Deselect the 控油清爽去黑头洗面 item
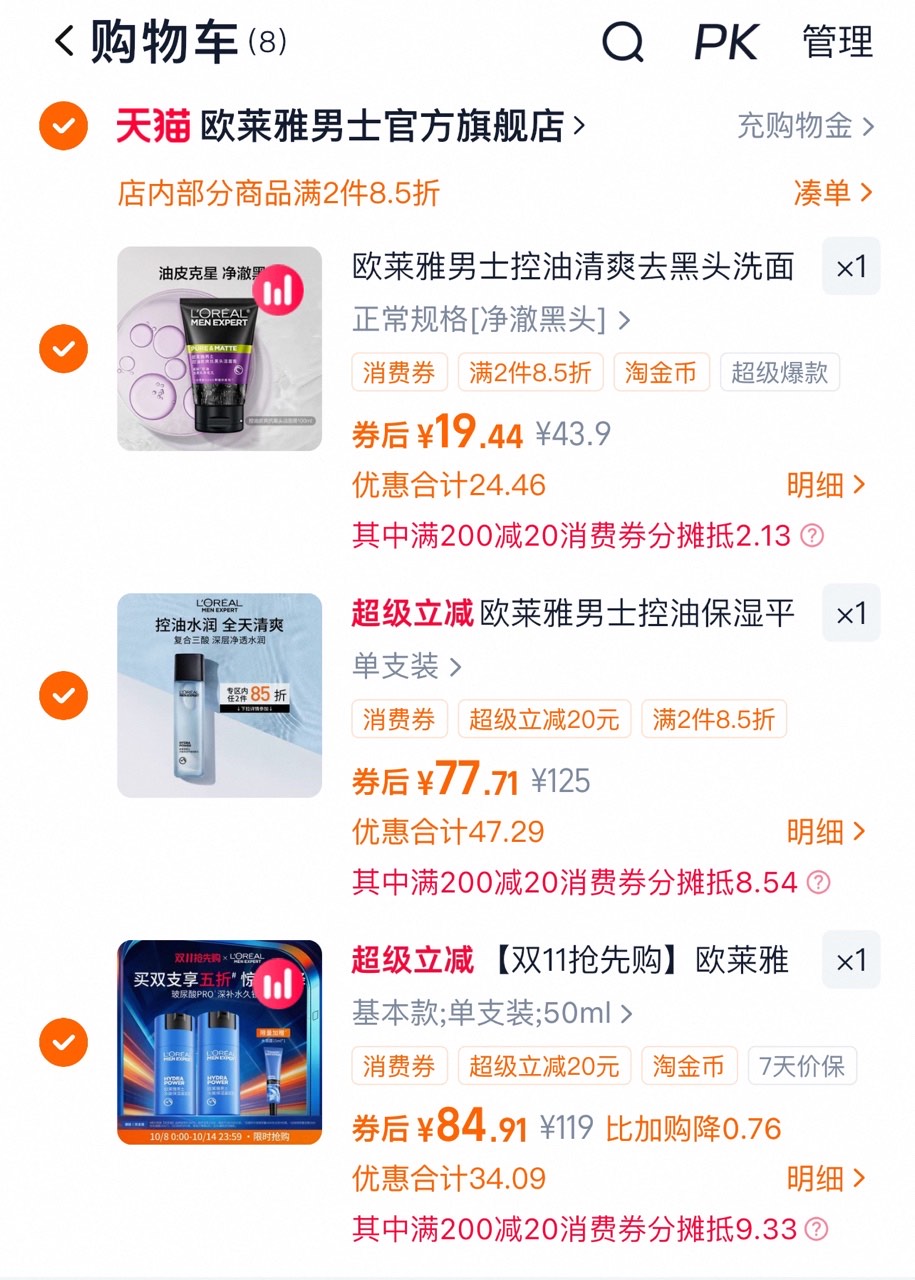This screenshot has height=1280, width=915. point(63,348)
